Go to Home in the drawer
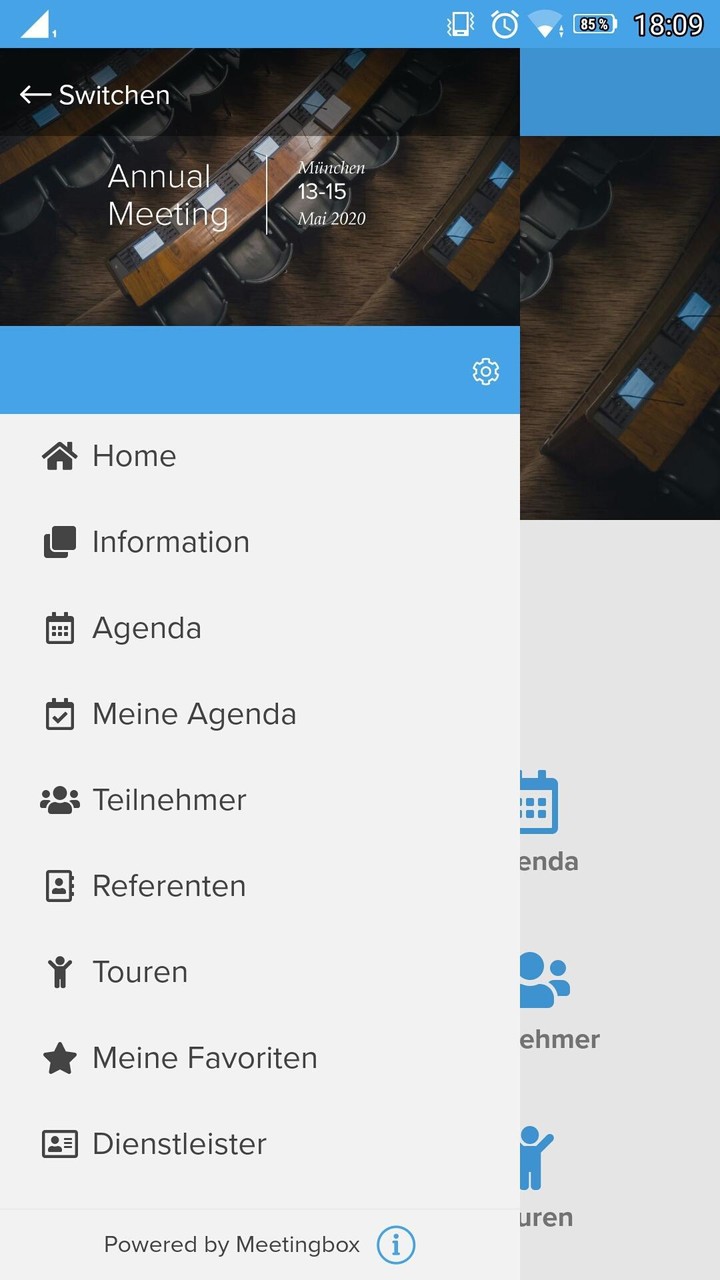The height and width of the screenshot is (1280, 720). (134, 456)
